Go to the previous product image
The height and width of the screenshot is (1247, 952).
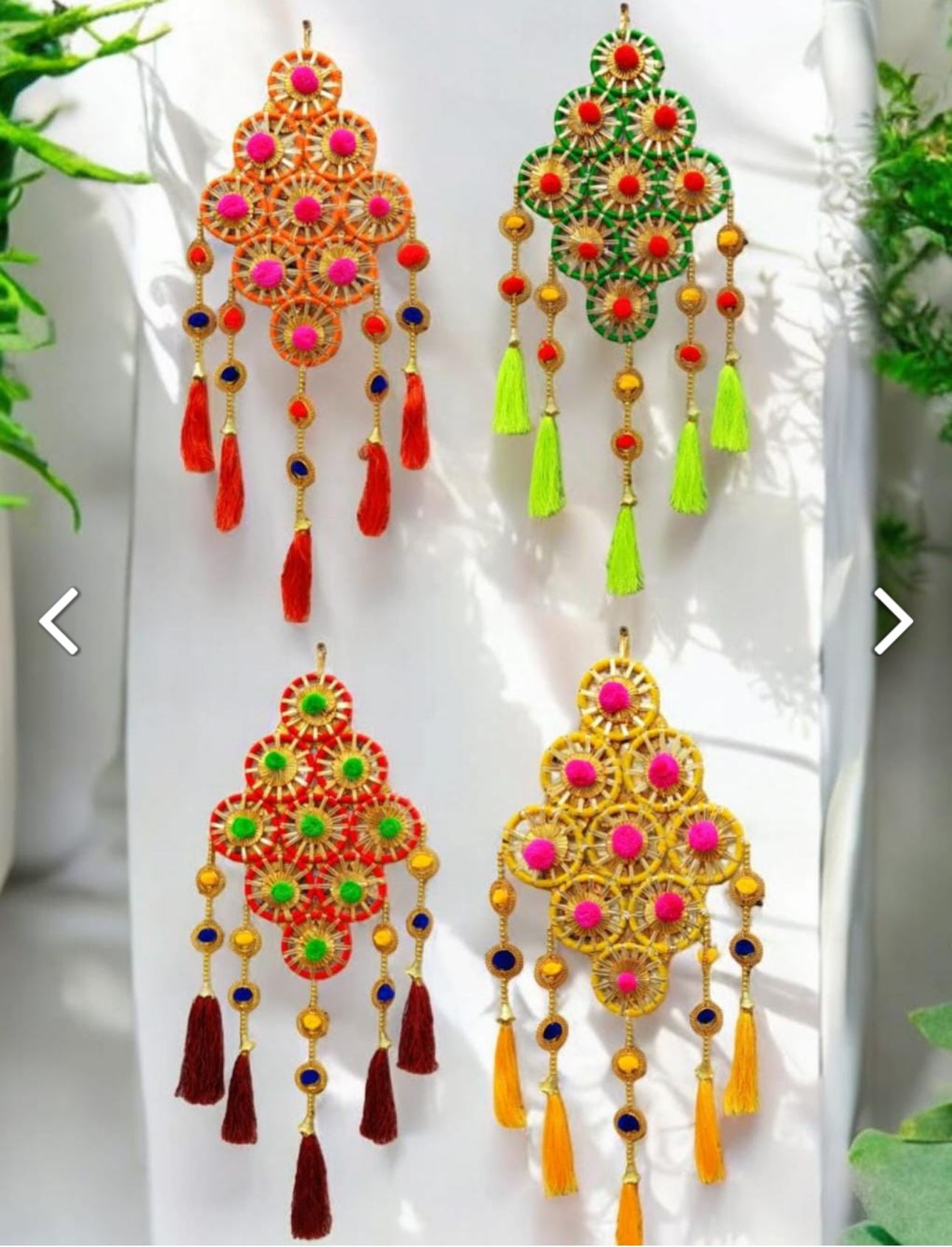(x=60, y=621)
